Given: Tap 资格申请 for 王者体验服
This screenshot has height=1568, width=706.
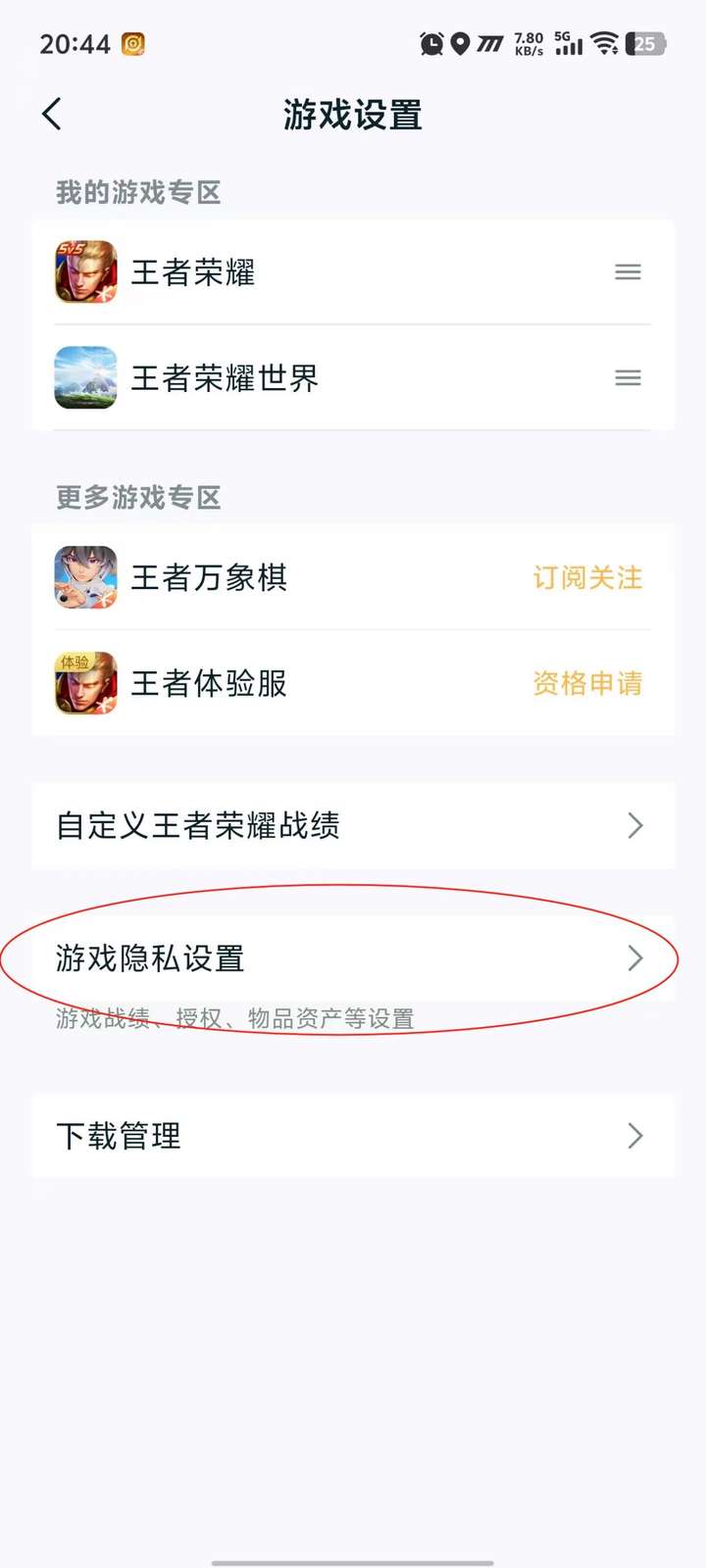Looking at the screenshot, I should 587,683.
